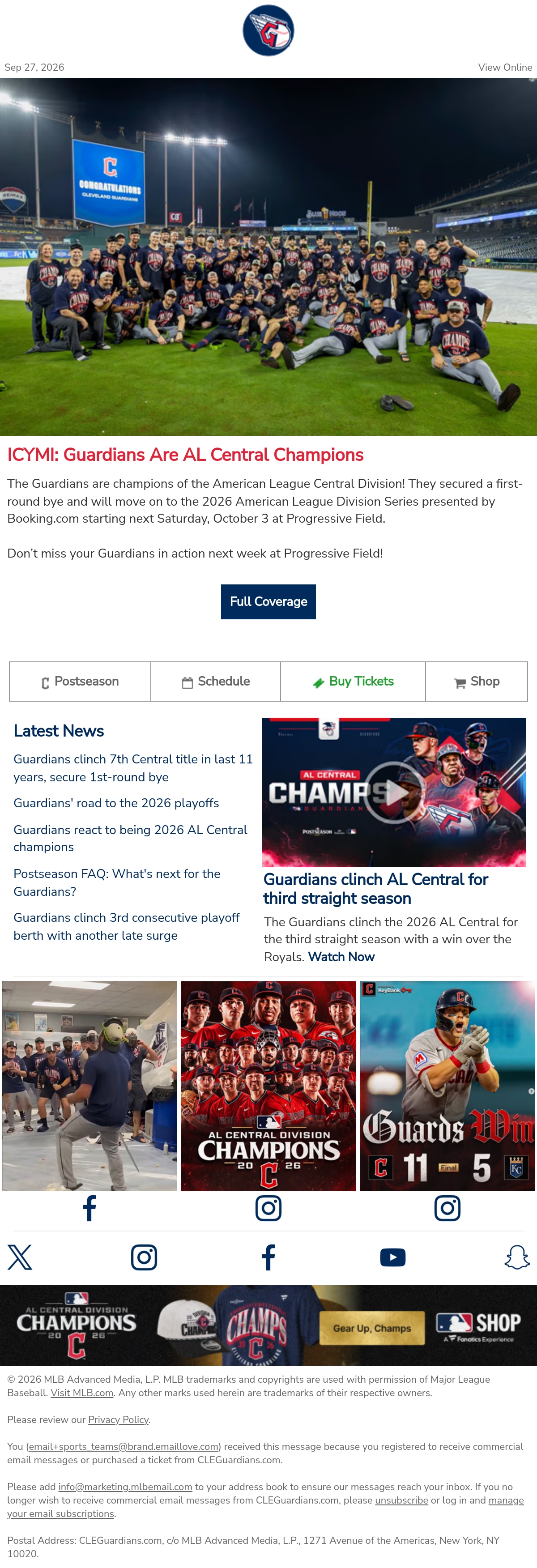Screen dimensions: 537x1568
Task: Tap the unsubscribe link
Action: [x=401, y=1500]
